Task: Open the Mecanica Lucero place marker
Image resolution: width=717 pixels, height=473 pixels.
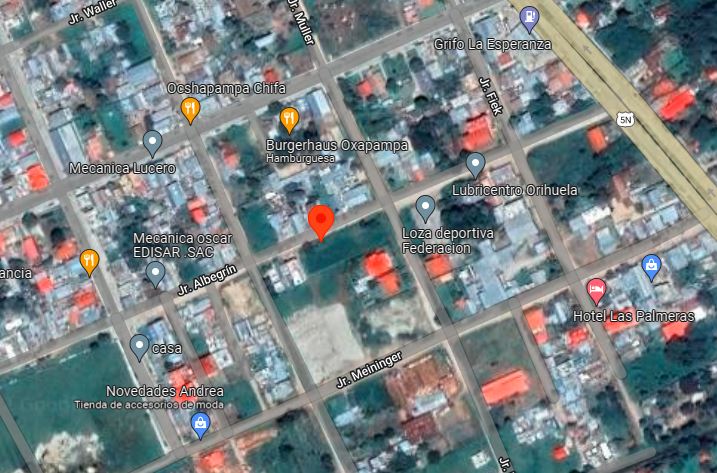Action: tap(153, 143)
